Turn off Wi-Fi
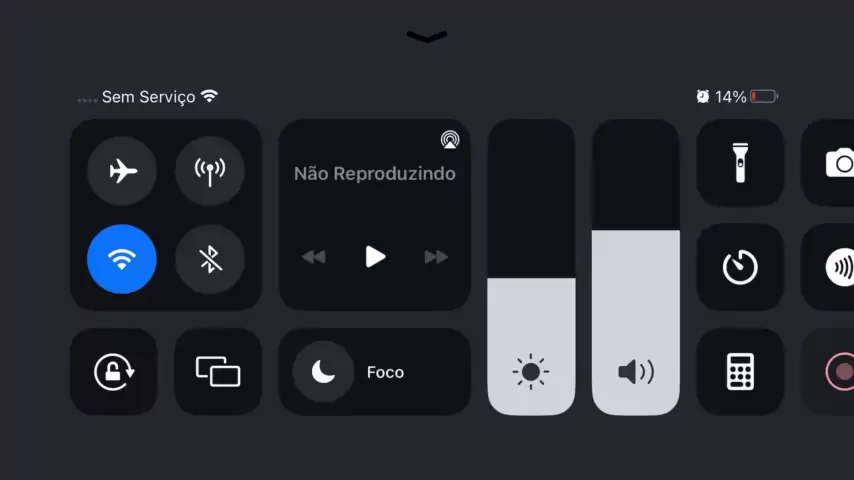Viewport: 854px width, 480px height. pyautogui.click(x=122, y=259)
